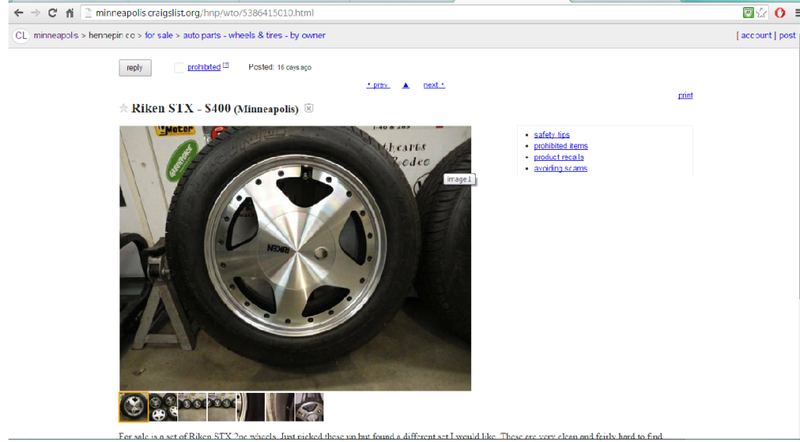Open the account link

click(x=756, y=36)
